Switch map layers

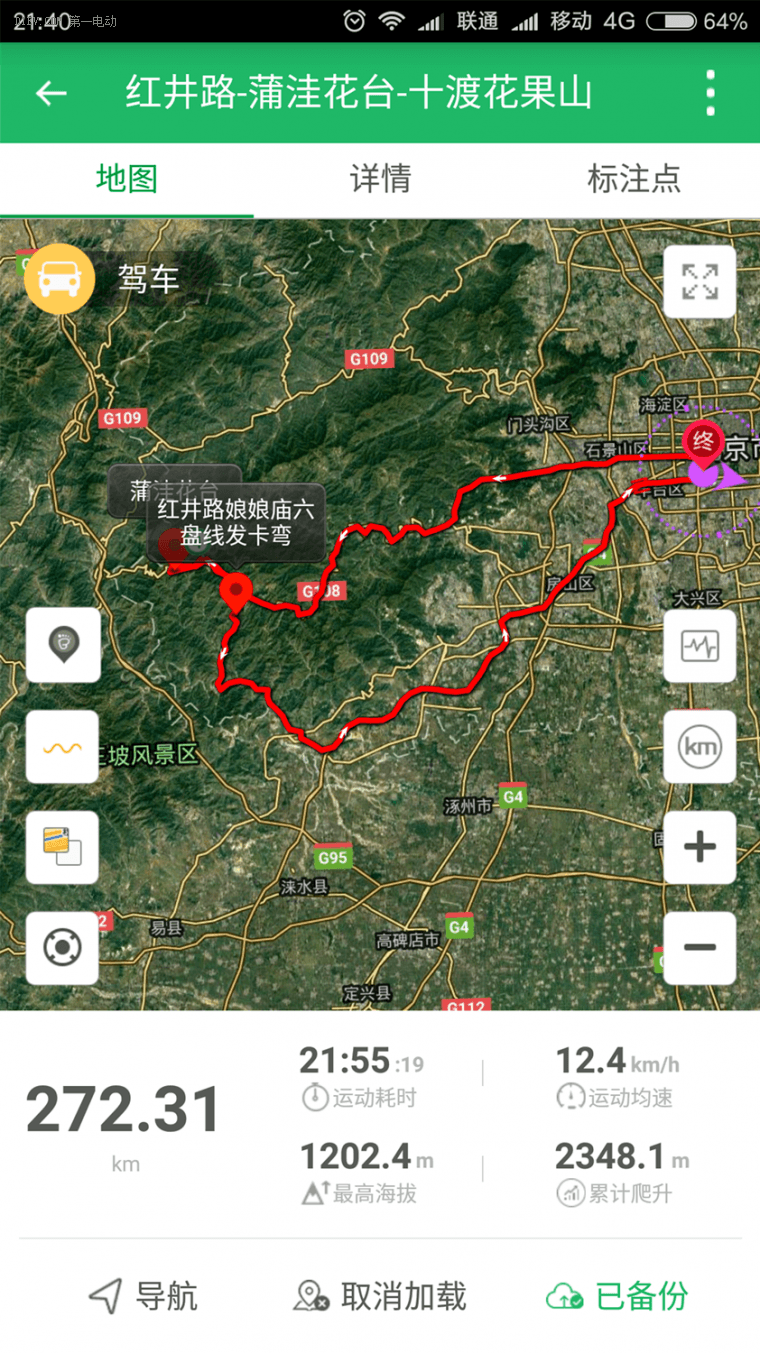[x=62, y=848]
